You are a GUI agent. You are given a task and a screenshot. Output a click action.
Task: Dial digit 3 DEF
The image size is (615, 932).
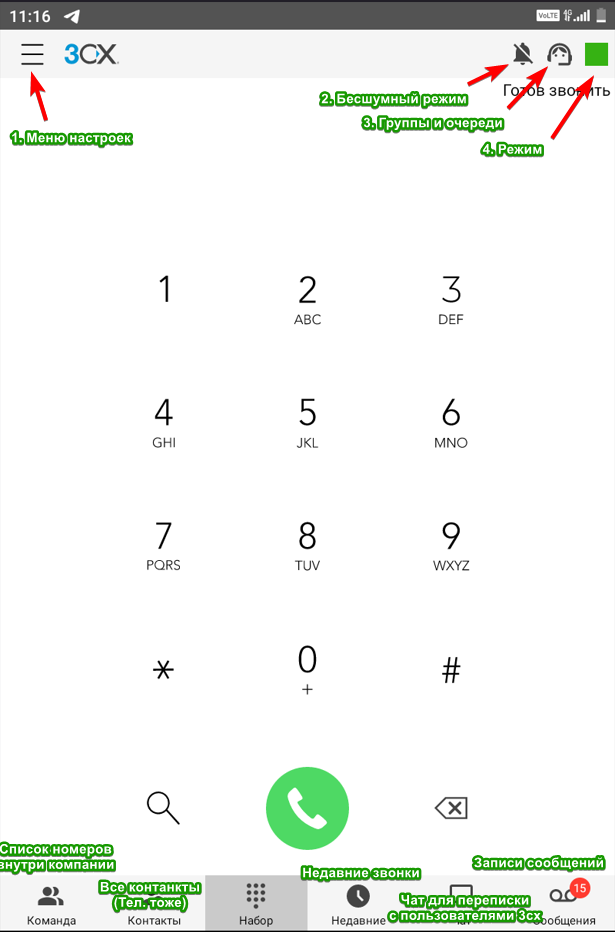point(451,299)
